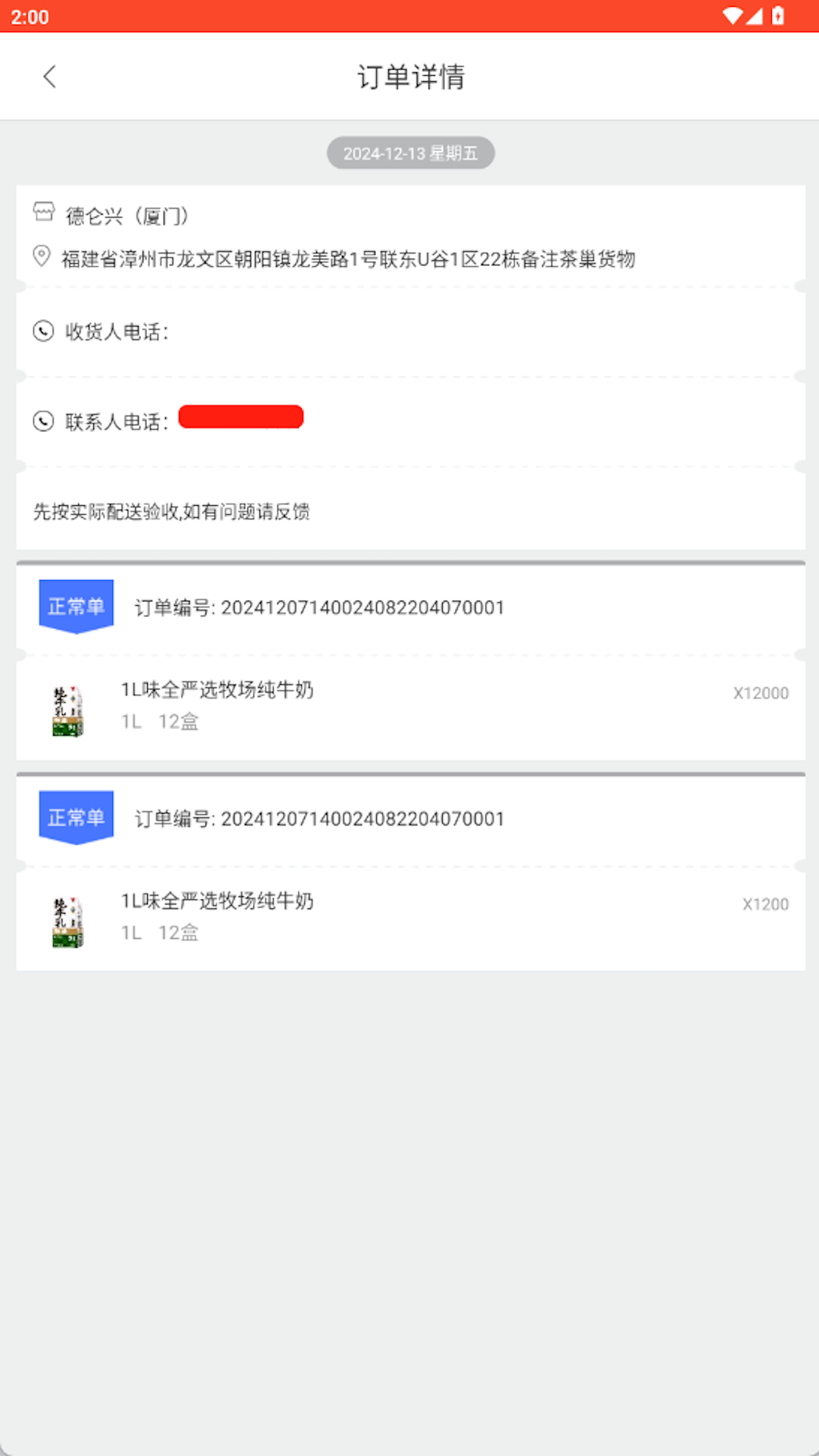Tap the second milk product thumbnail
This screenshot has height=1456, width=819.
[x=67, y=918]
